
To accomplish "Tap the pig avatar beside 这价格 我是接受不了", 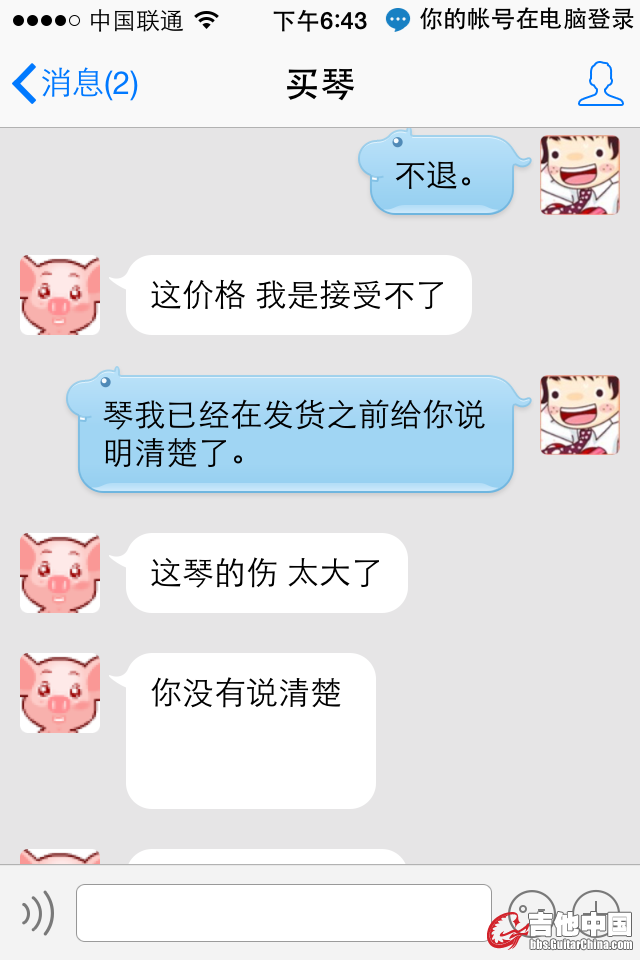I will click(60, 295).
